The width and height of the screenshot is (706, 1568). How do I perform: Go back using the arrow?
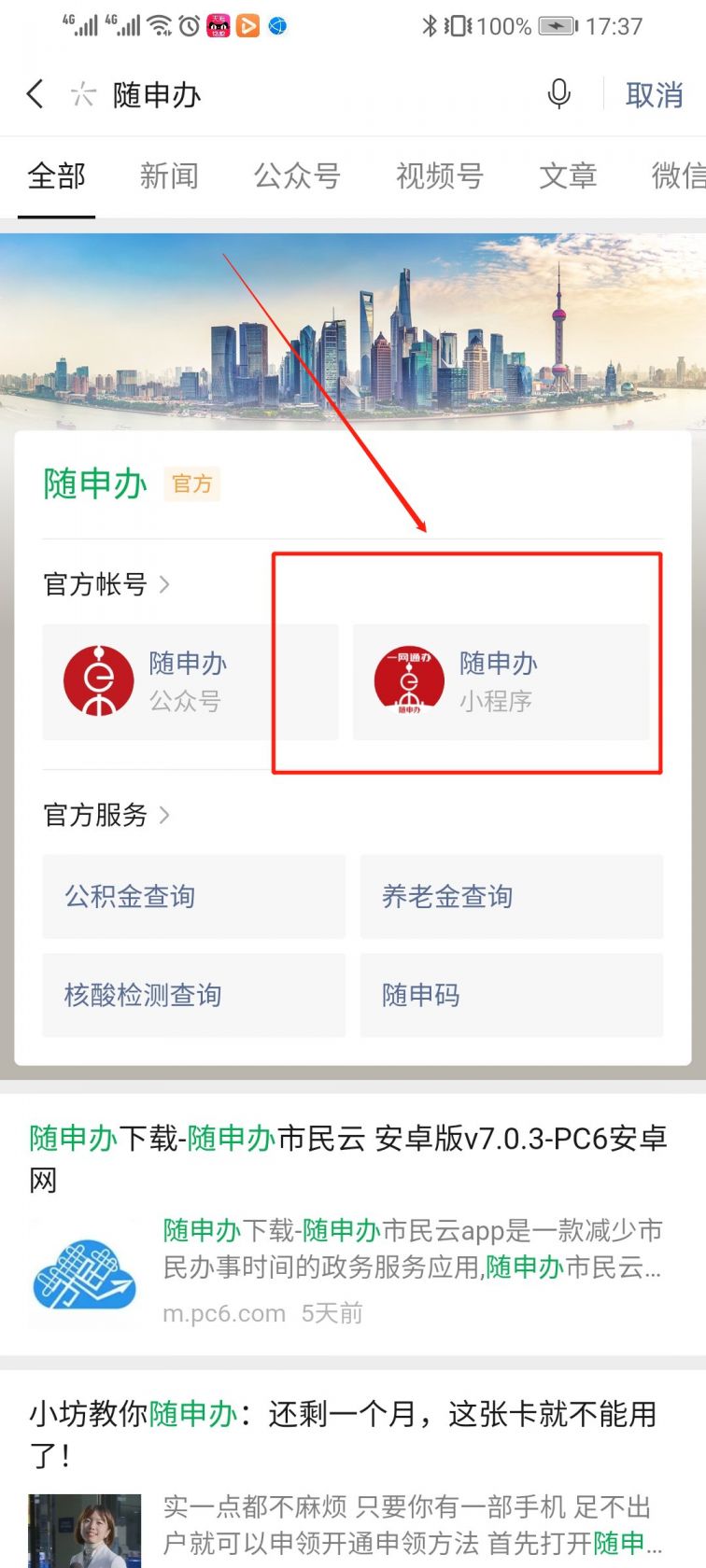point(35,94)
